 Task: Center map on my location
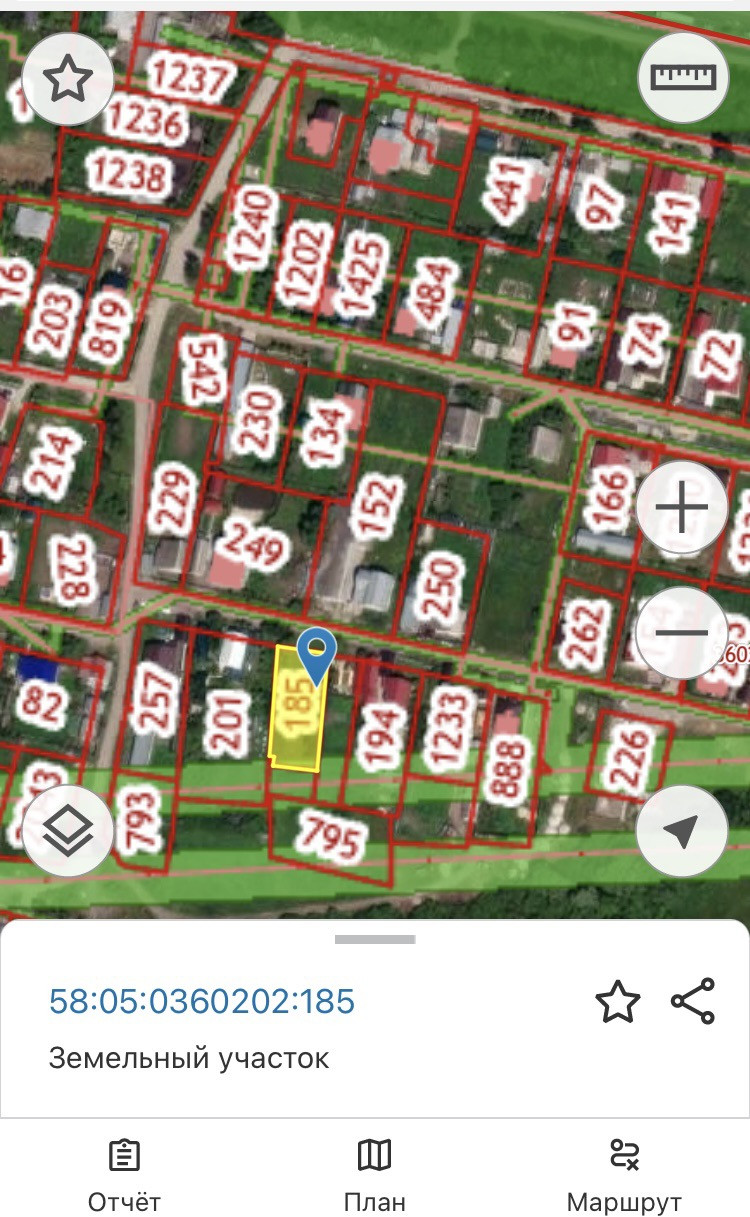pos(682,830)
